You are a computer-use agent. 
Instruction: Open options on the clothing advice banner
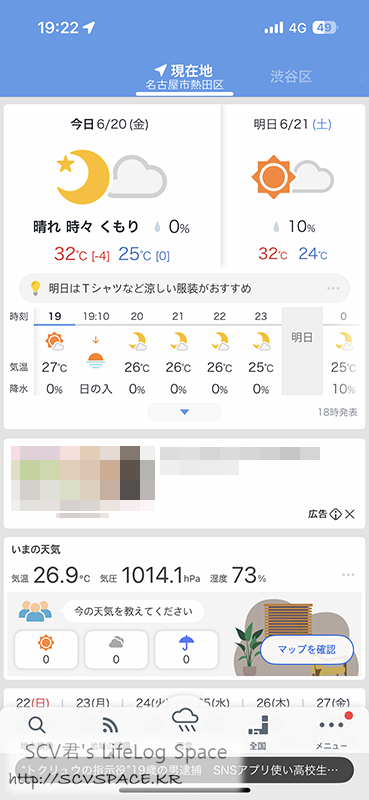pos(333,289)
